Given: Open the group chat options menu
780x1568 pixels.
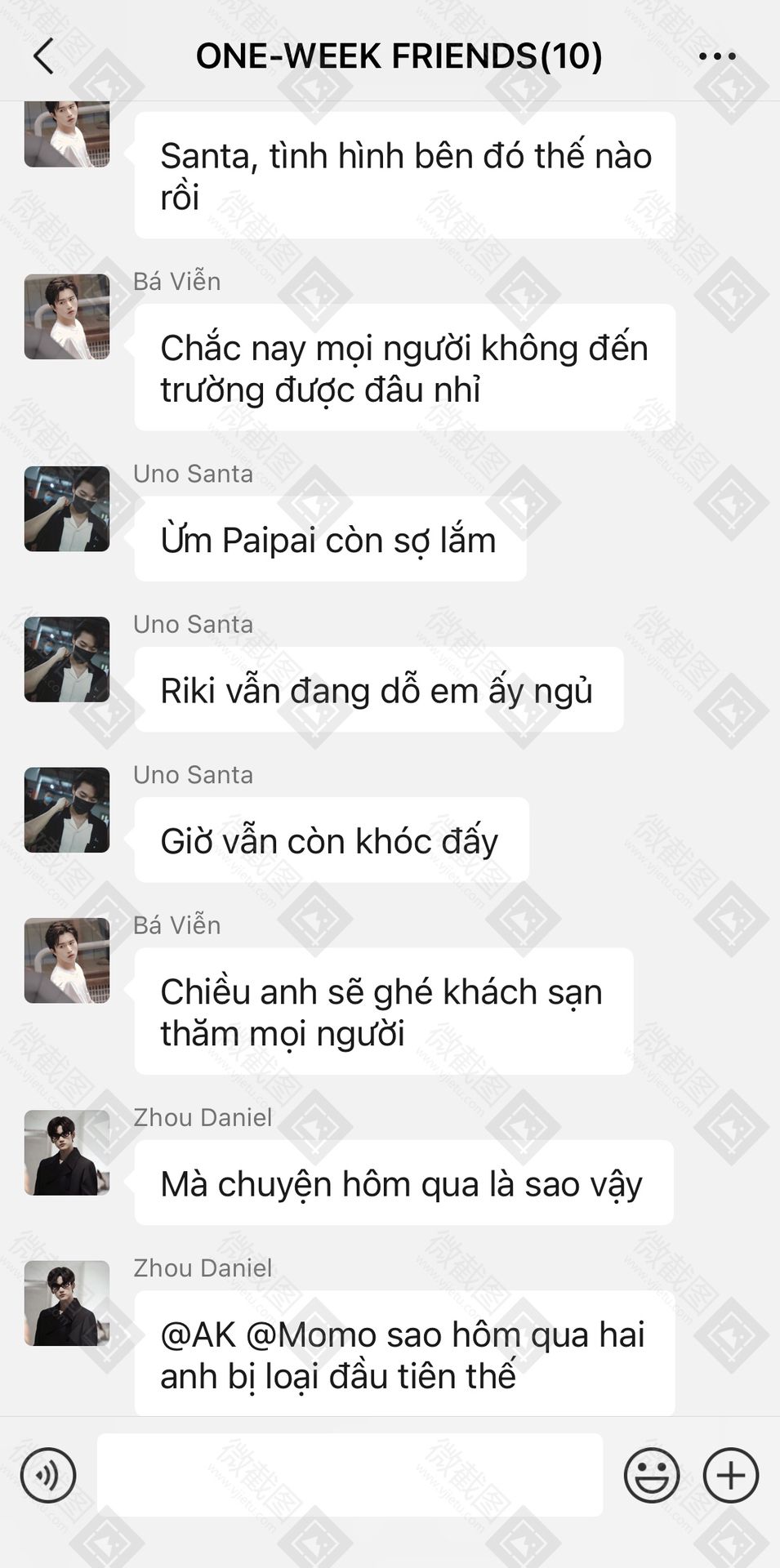Looking at the screenshot, I should tap(717, 56).
